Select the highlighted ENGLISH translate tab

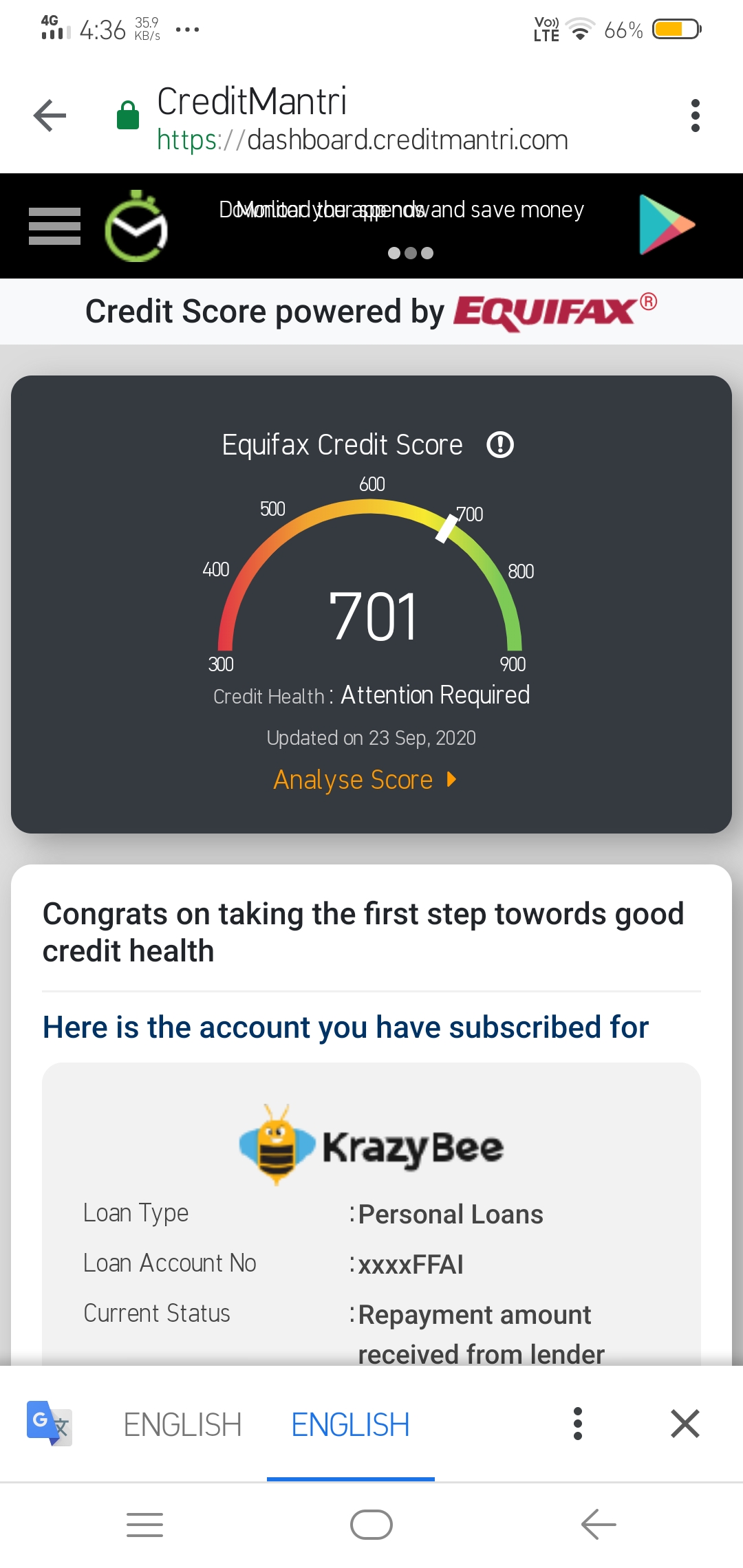[350, 1425]
